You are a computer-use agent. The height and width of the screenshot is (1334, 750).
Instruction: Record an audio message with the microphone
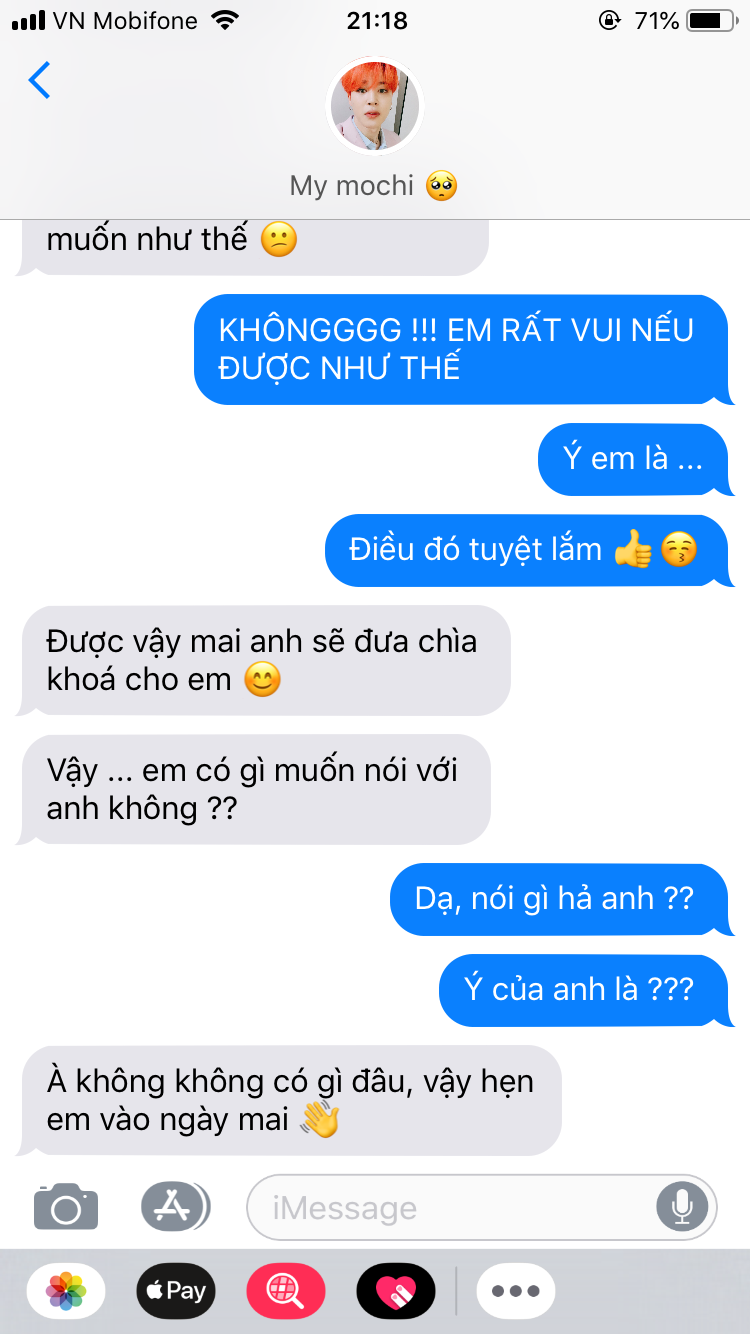[x=683, y=1207]
